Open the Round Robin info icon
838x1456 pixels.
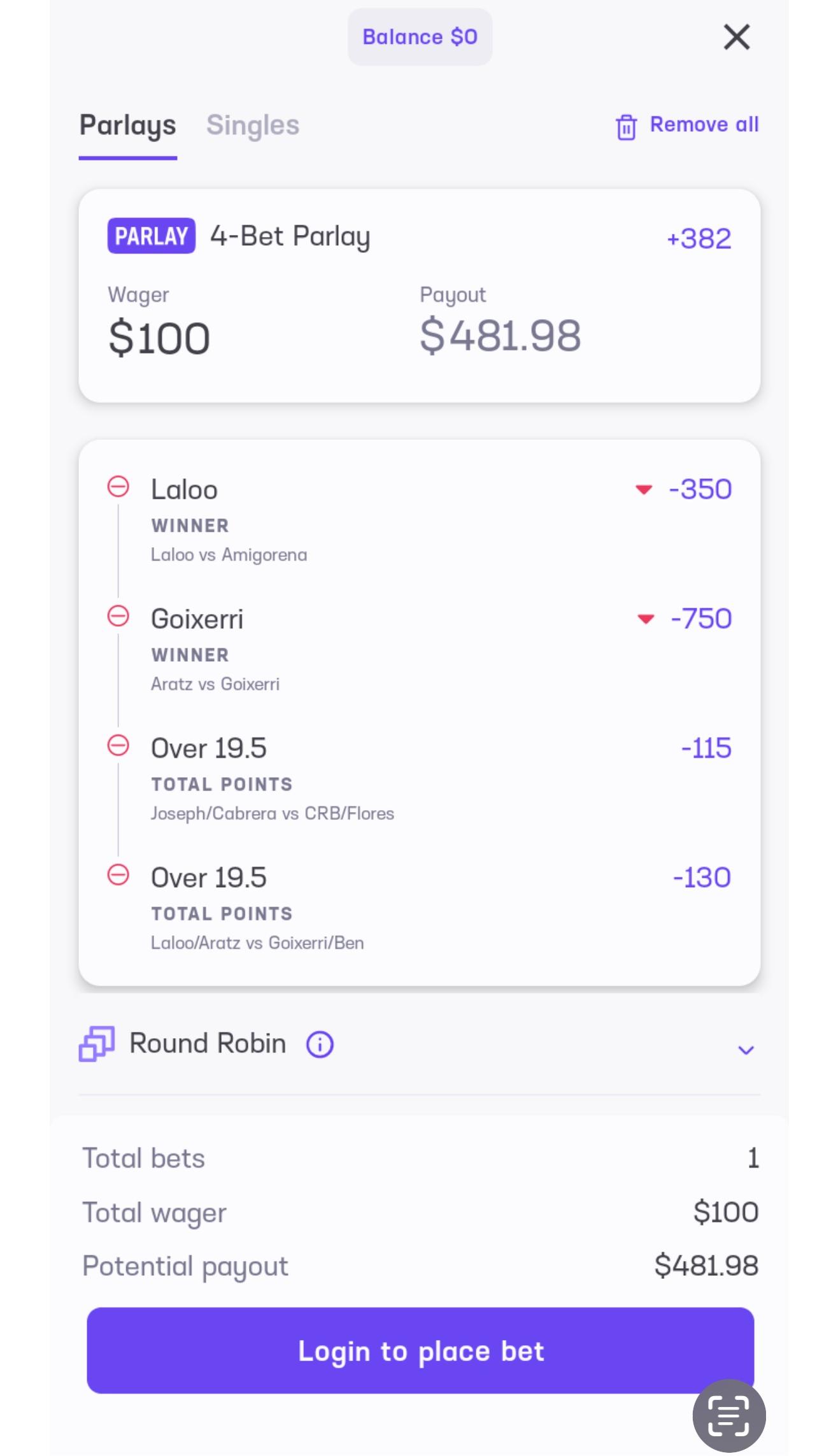[x=320, y=1045]
